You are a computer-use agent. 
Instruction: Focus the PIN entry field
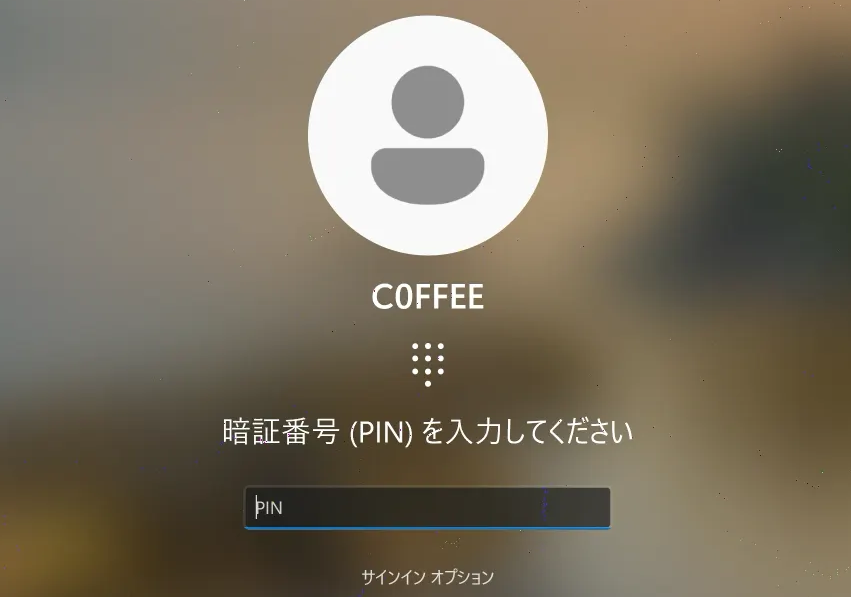tap(427, 507)
